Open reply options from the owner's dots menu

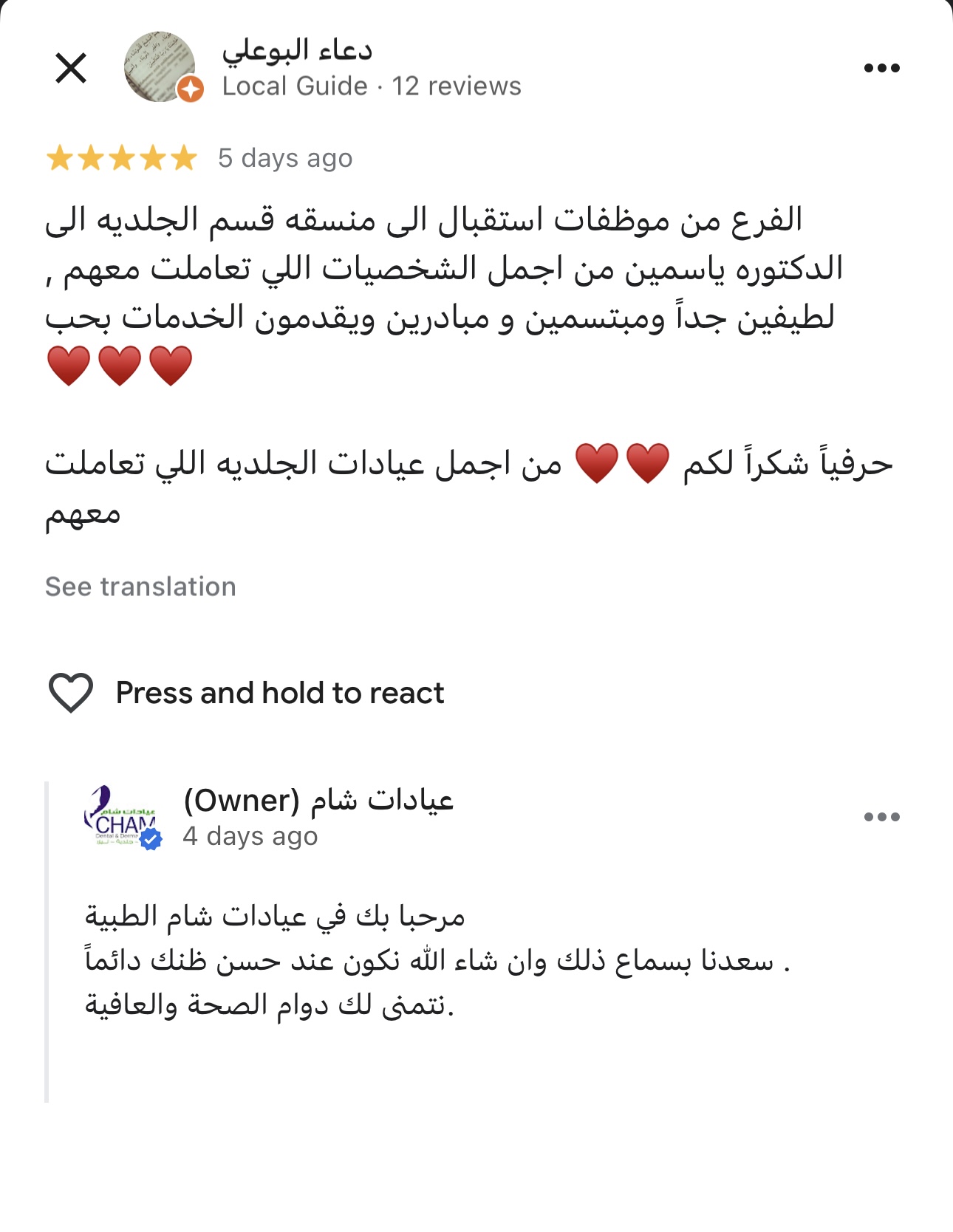[882, 818]
